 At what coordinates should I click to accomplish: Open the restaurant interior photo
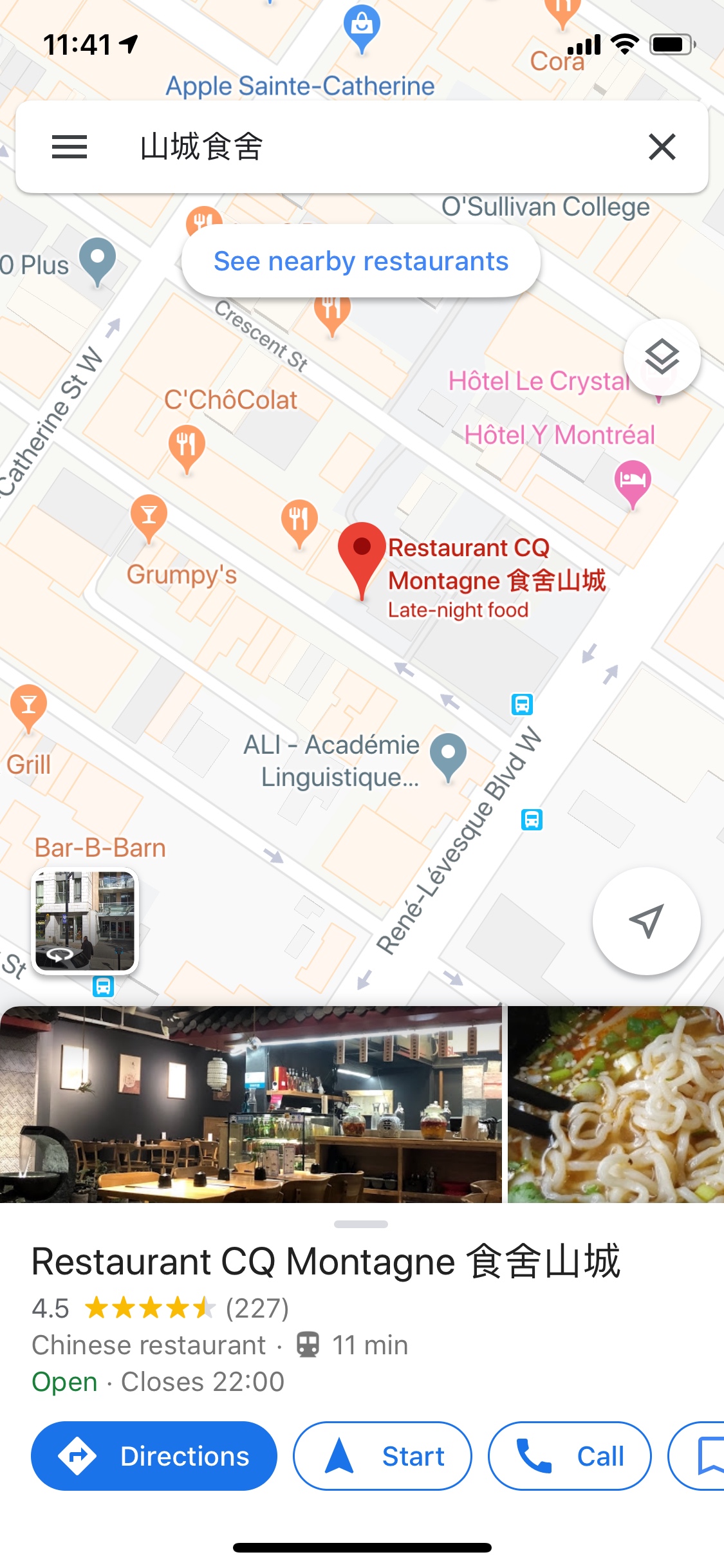coord(250,1105)
